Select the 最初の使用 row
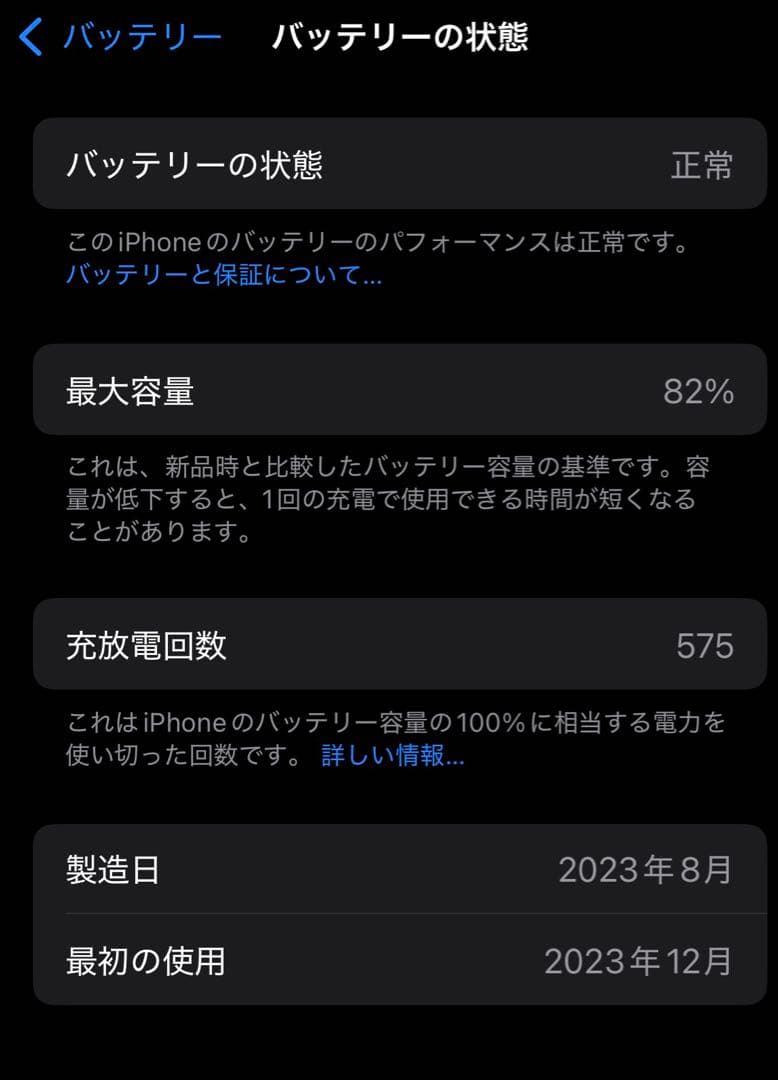Screen dimensions: 778x1080 [389, 958]
